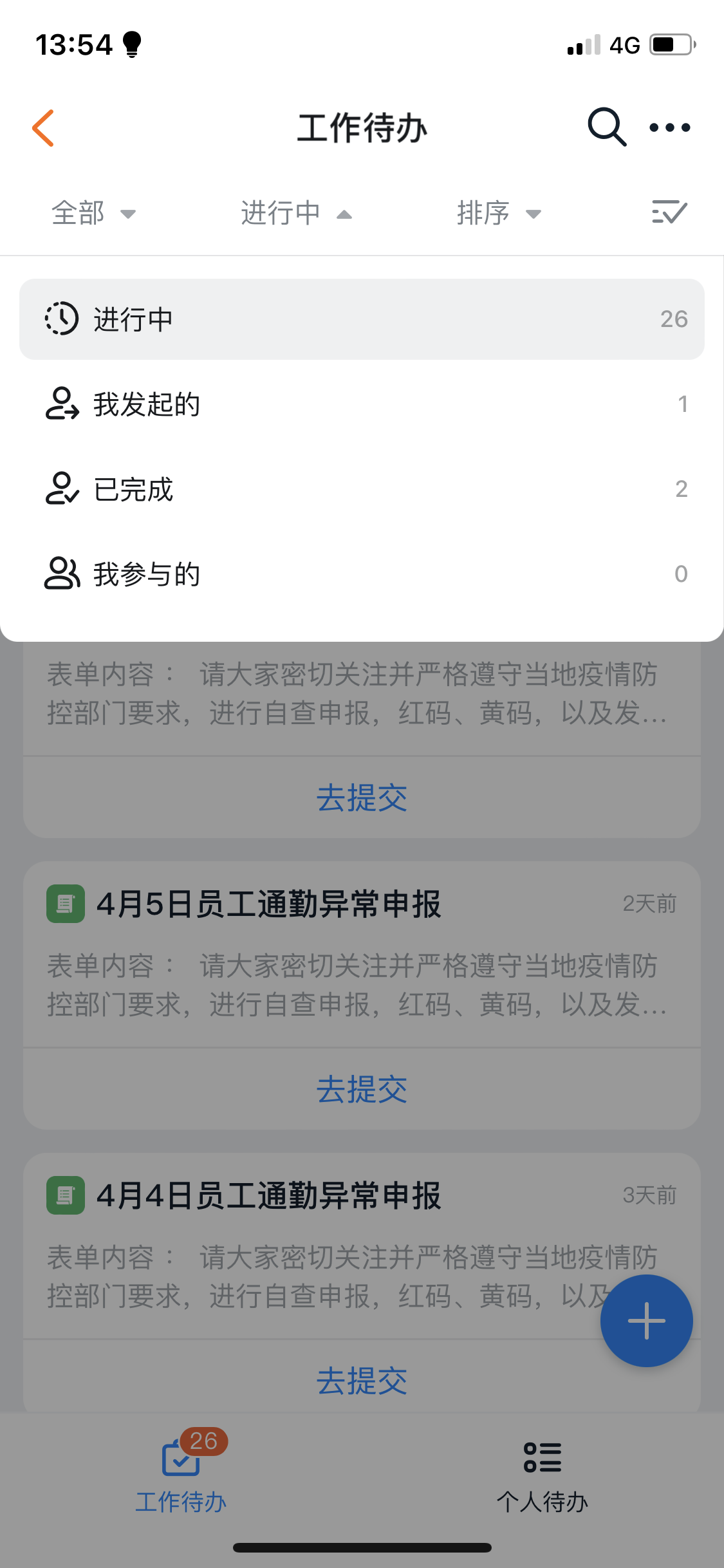Open the 排序 sort dropdown

499,213
